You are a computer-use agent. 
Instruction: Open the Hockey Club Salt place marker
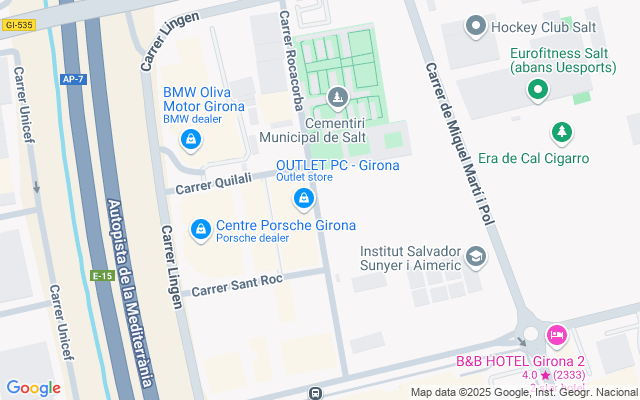[x=476, y=25]
